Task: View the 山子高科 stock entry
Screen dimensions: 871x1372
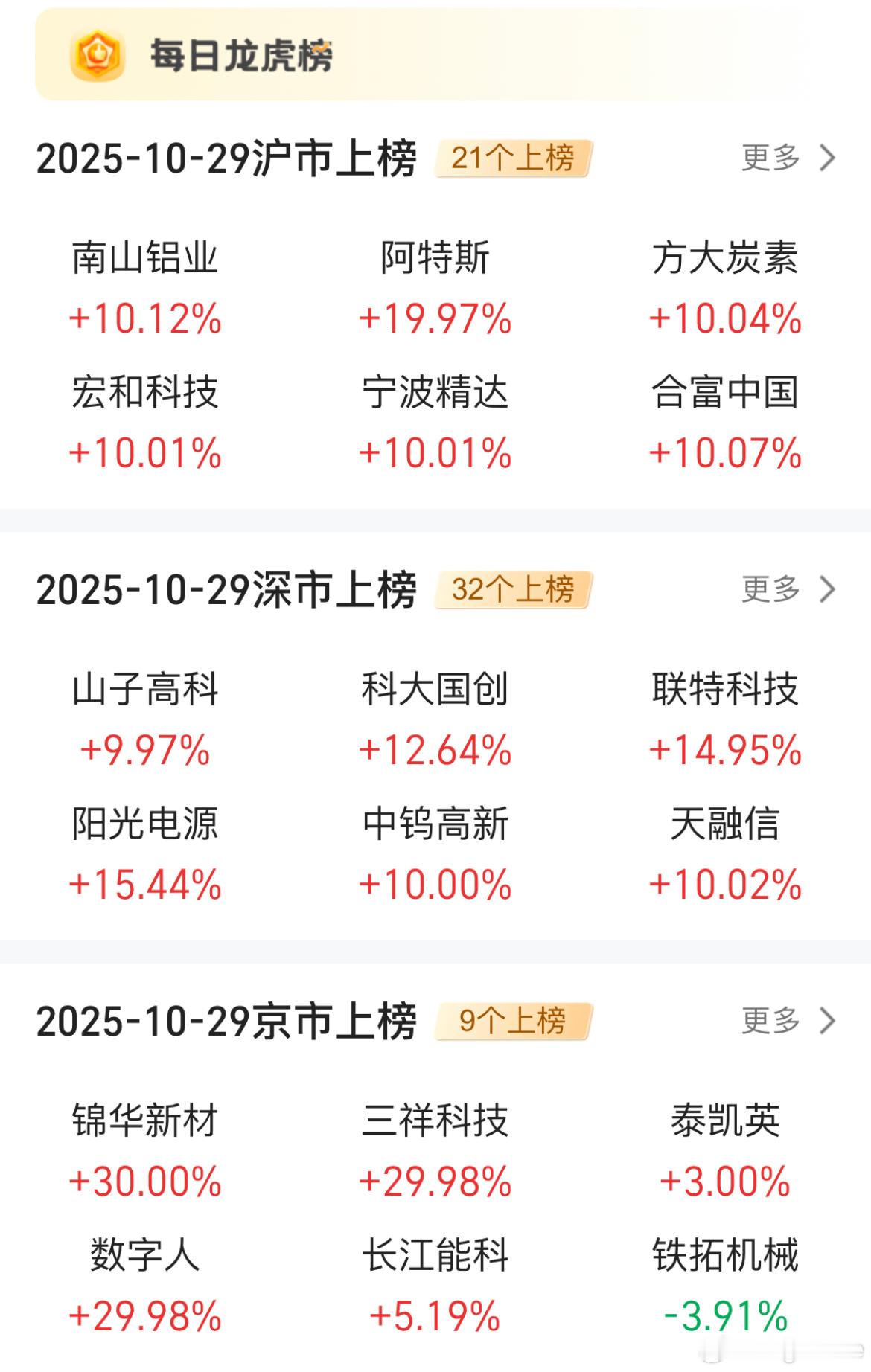Action: pos(145,719)
